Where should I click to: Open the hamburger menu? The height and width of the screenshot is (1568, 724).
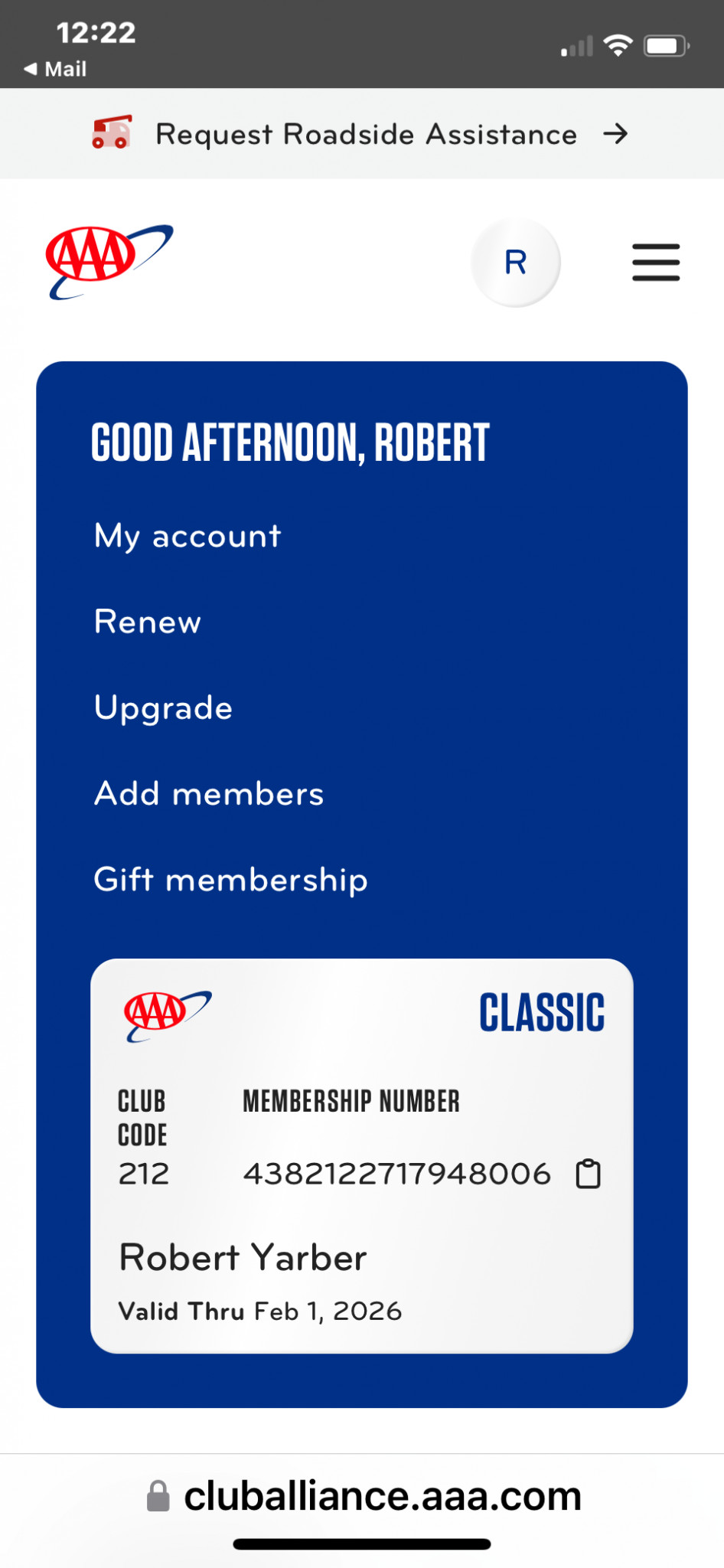(656, 263)
